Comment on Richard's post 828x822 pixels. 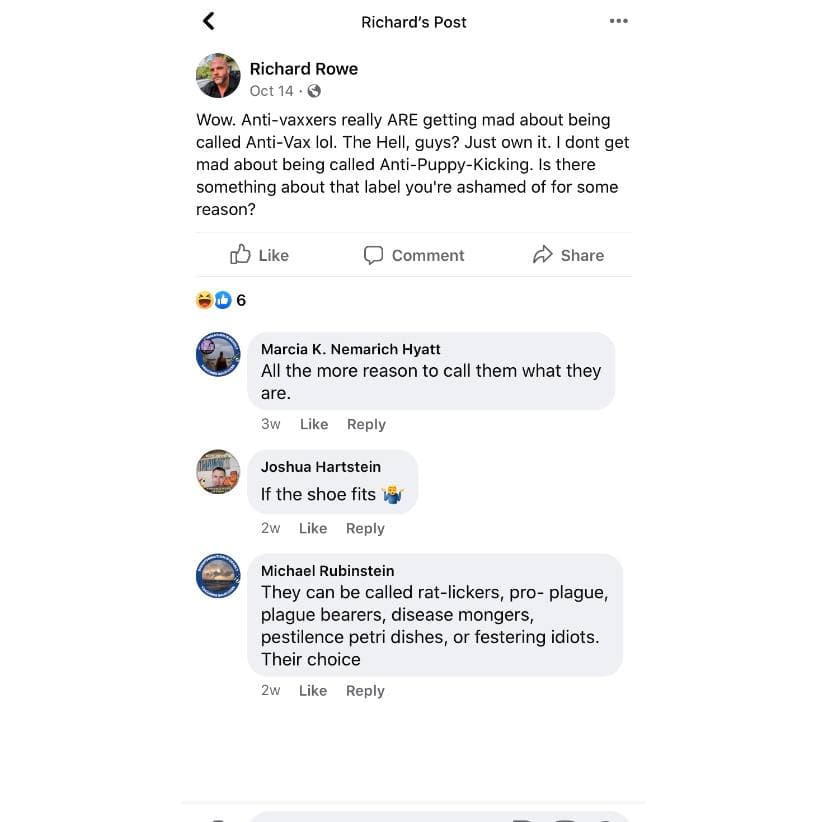[x=414, y=255]
